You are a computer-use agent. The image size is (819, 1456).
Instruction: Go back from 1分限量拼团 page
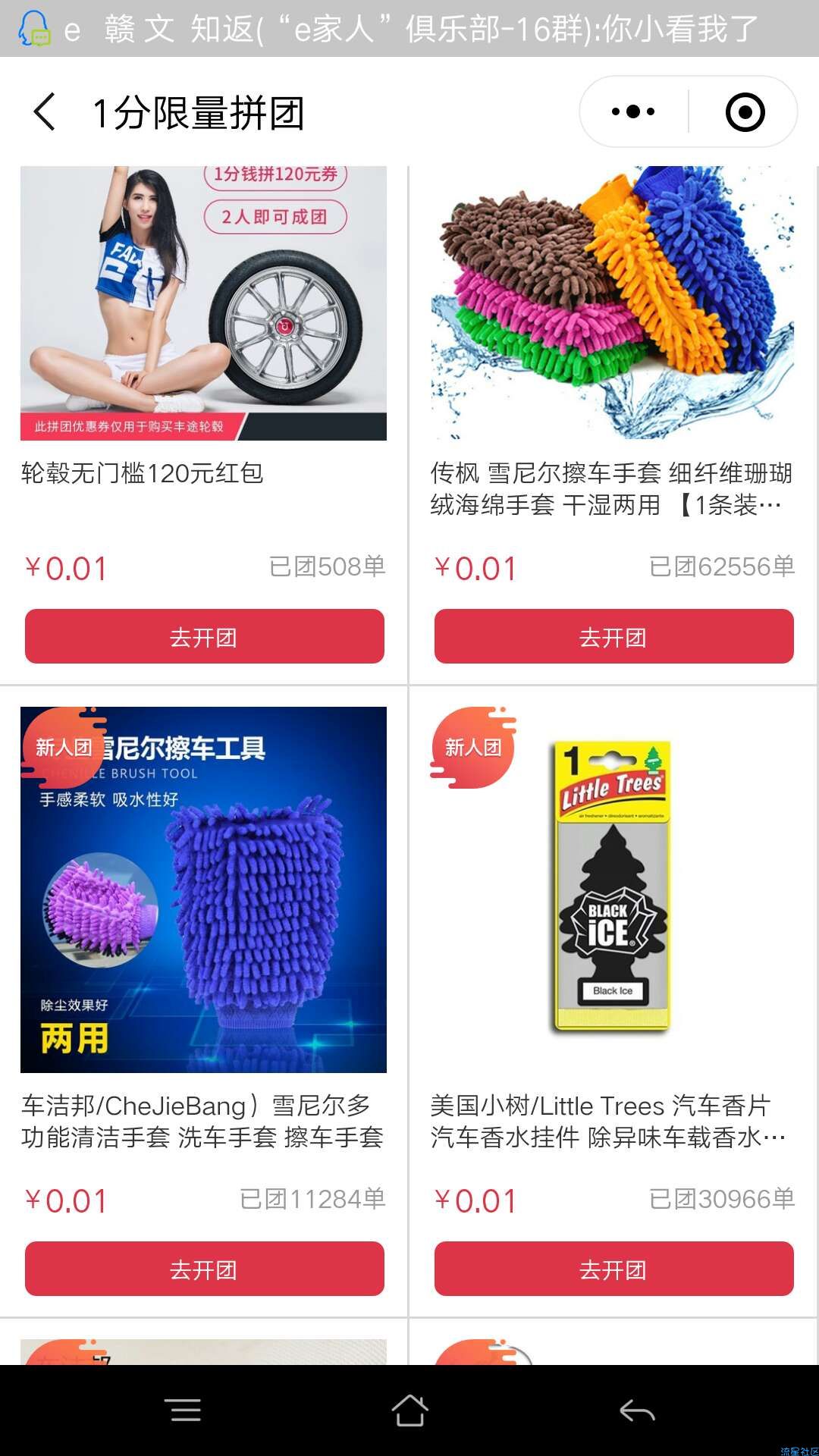pyautogui.click(x=45, y=112)
